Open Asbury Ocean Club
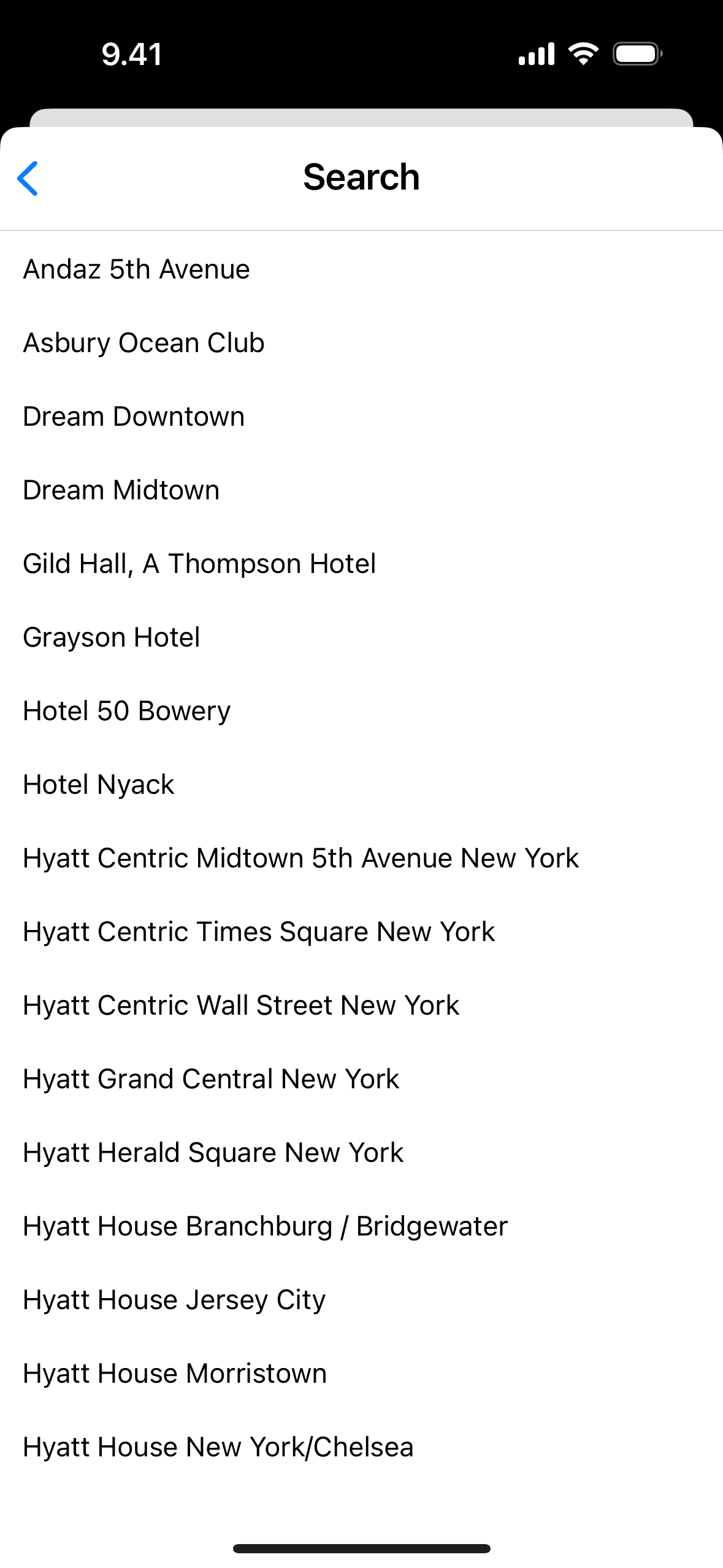Image resolution: width=723 pixels, height=1568 pixels. click(x=144, y=343)
